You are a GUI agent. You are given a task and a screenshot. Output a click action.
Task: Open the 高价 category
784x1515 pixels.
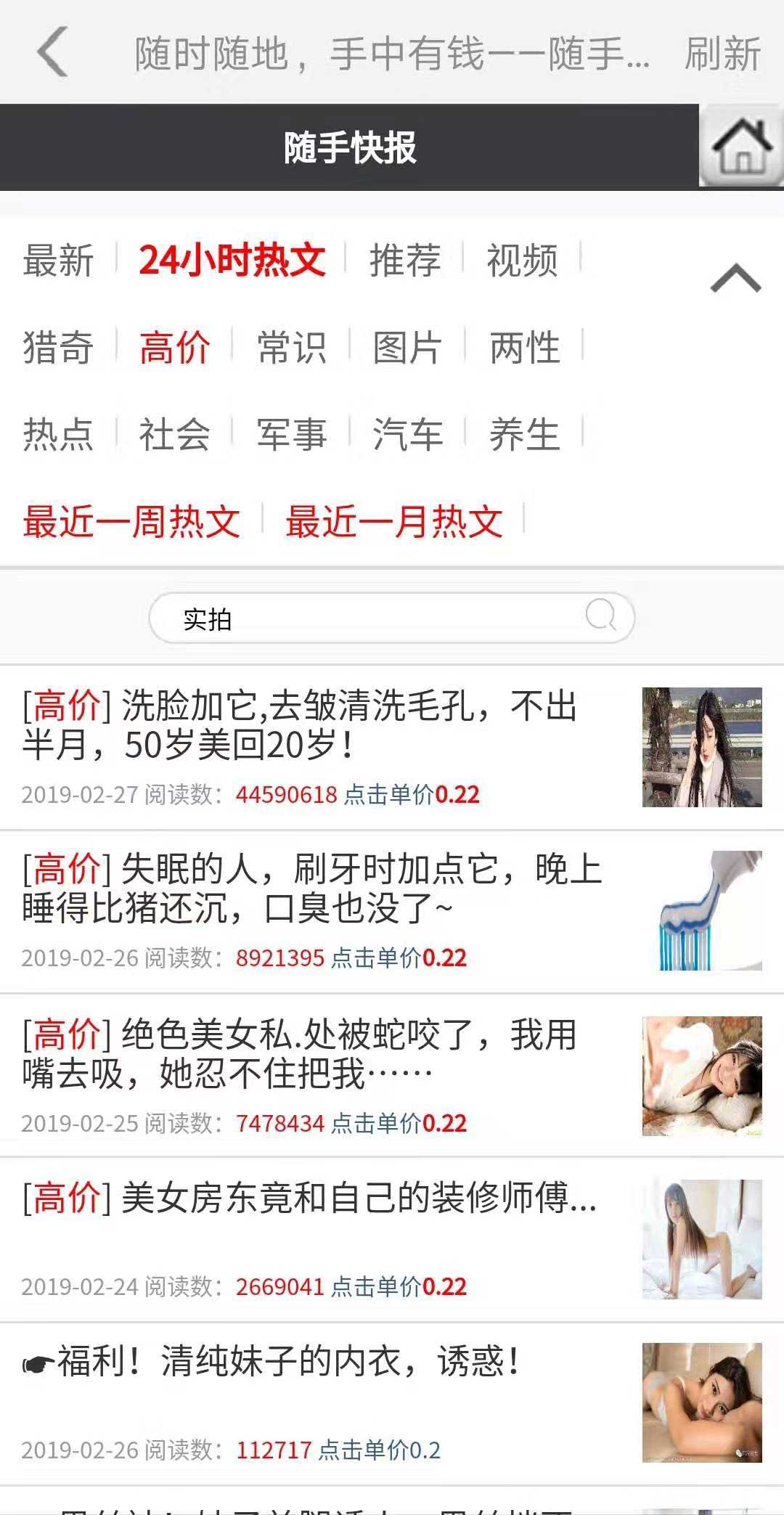(x=175, y=347)
